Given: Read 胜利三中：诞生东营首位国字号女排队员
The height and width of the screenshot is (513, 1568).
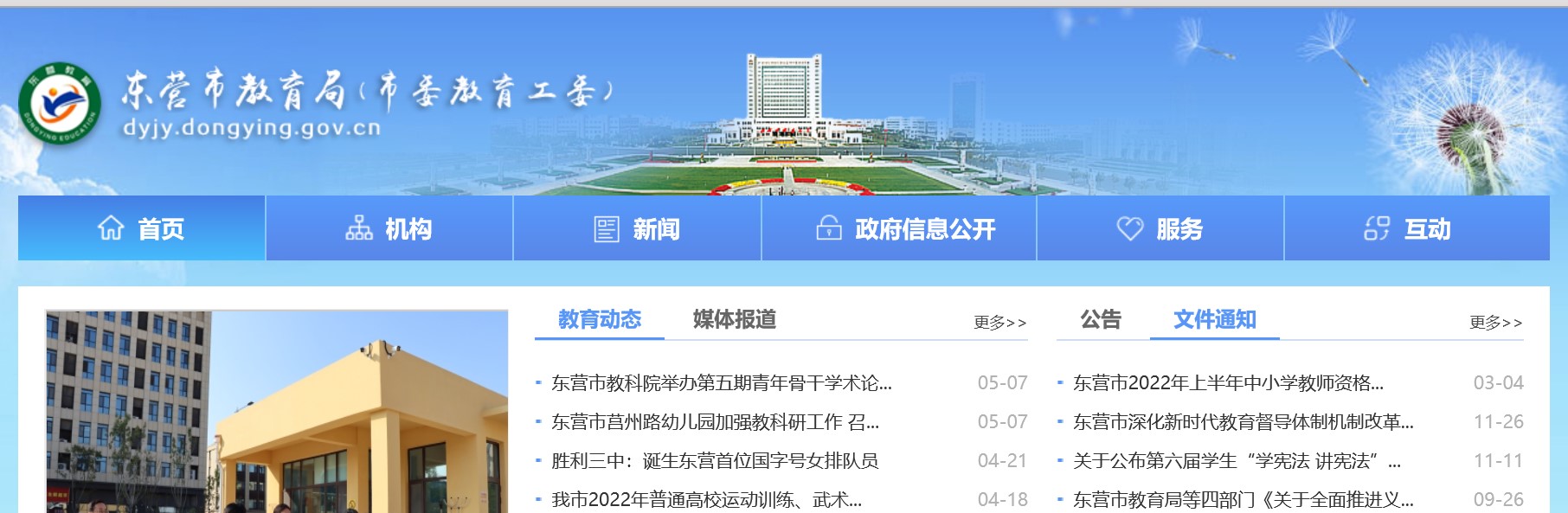Looking at the screenshot, I should pos(715,461).
